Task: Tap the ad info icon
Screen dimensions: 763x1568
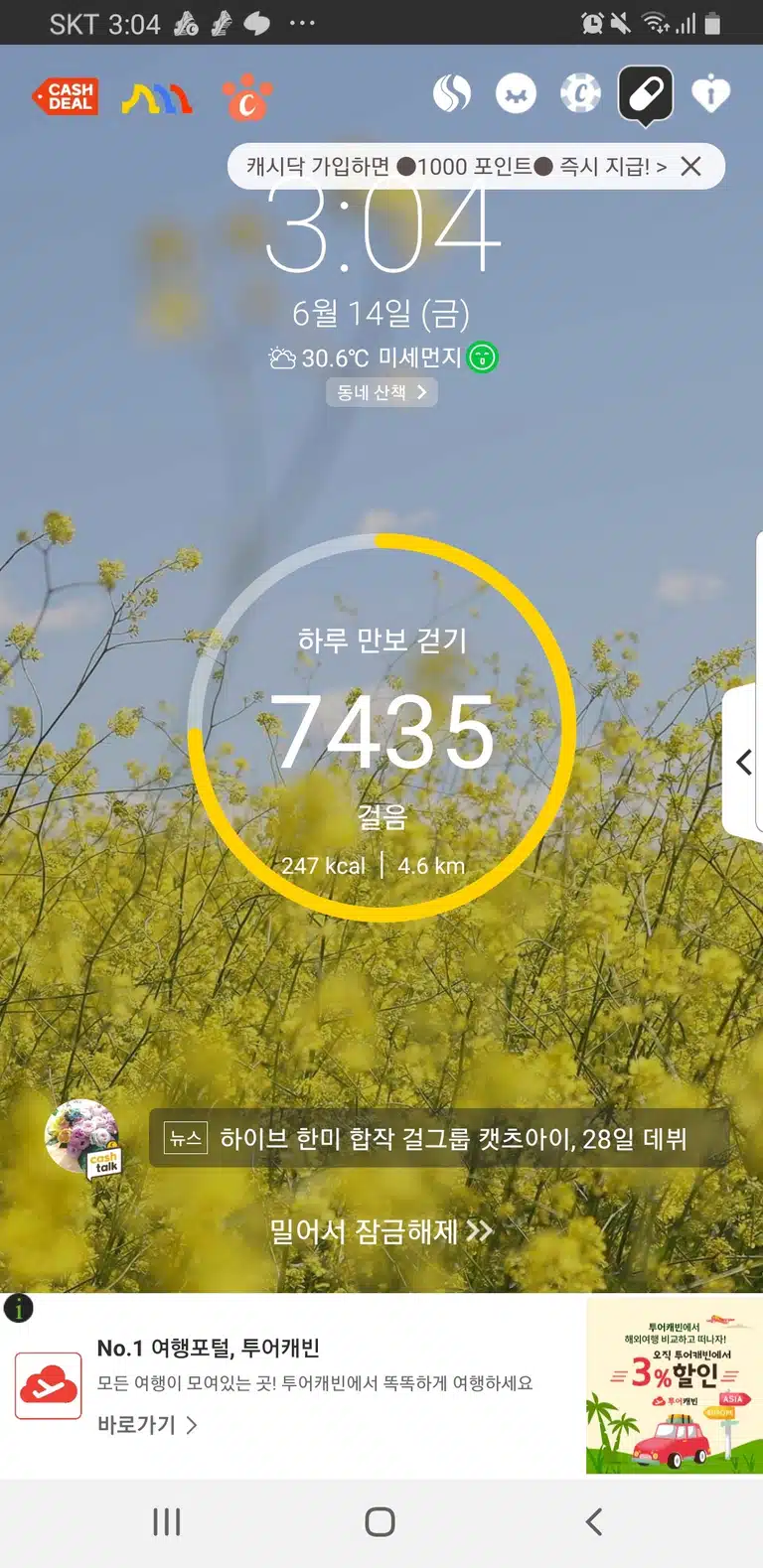Action: point(18,1309)
